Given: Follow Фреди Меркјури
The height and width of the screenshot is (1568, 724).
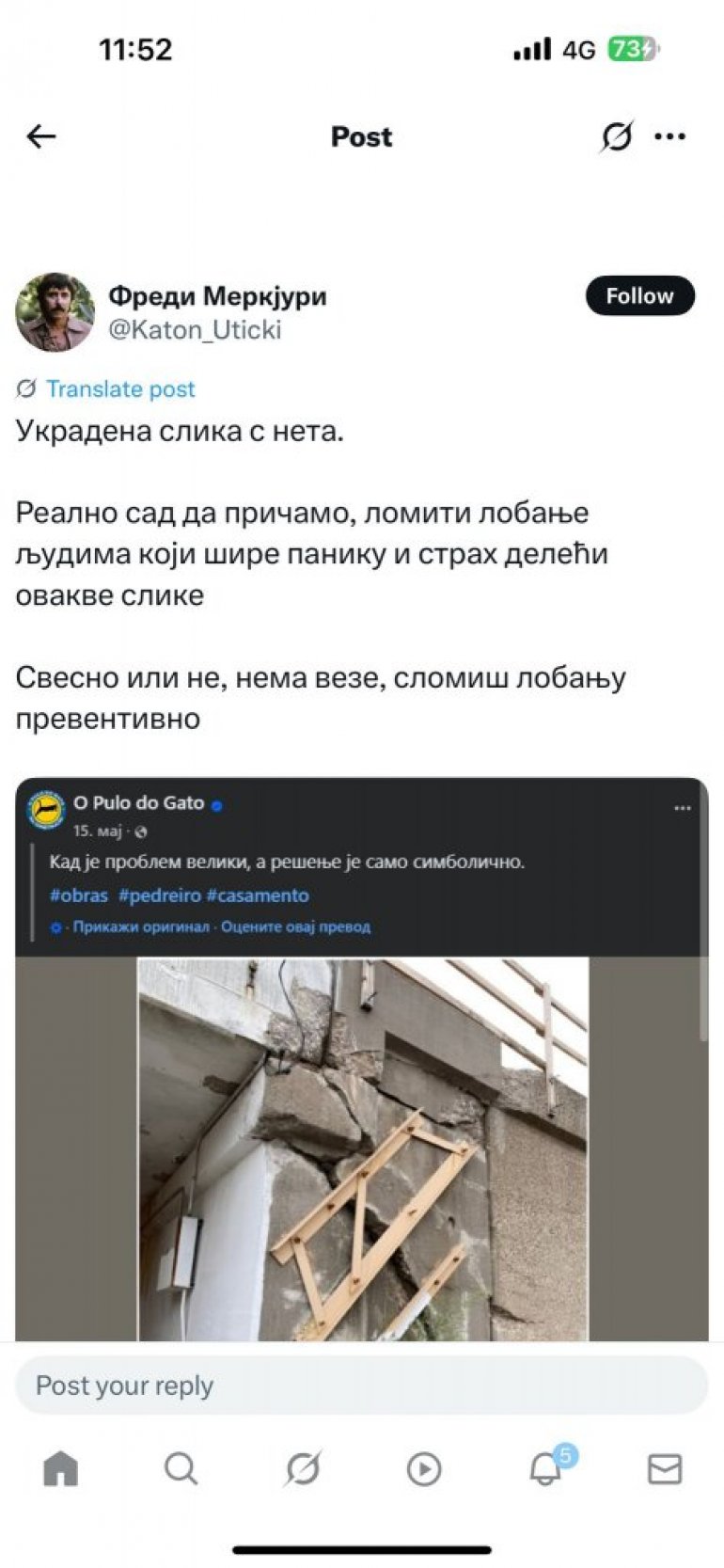Looking at the screenshot, I should click(x=639, y=295).
